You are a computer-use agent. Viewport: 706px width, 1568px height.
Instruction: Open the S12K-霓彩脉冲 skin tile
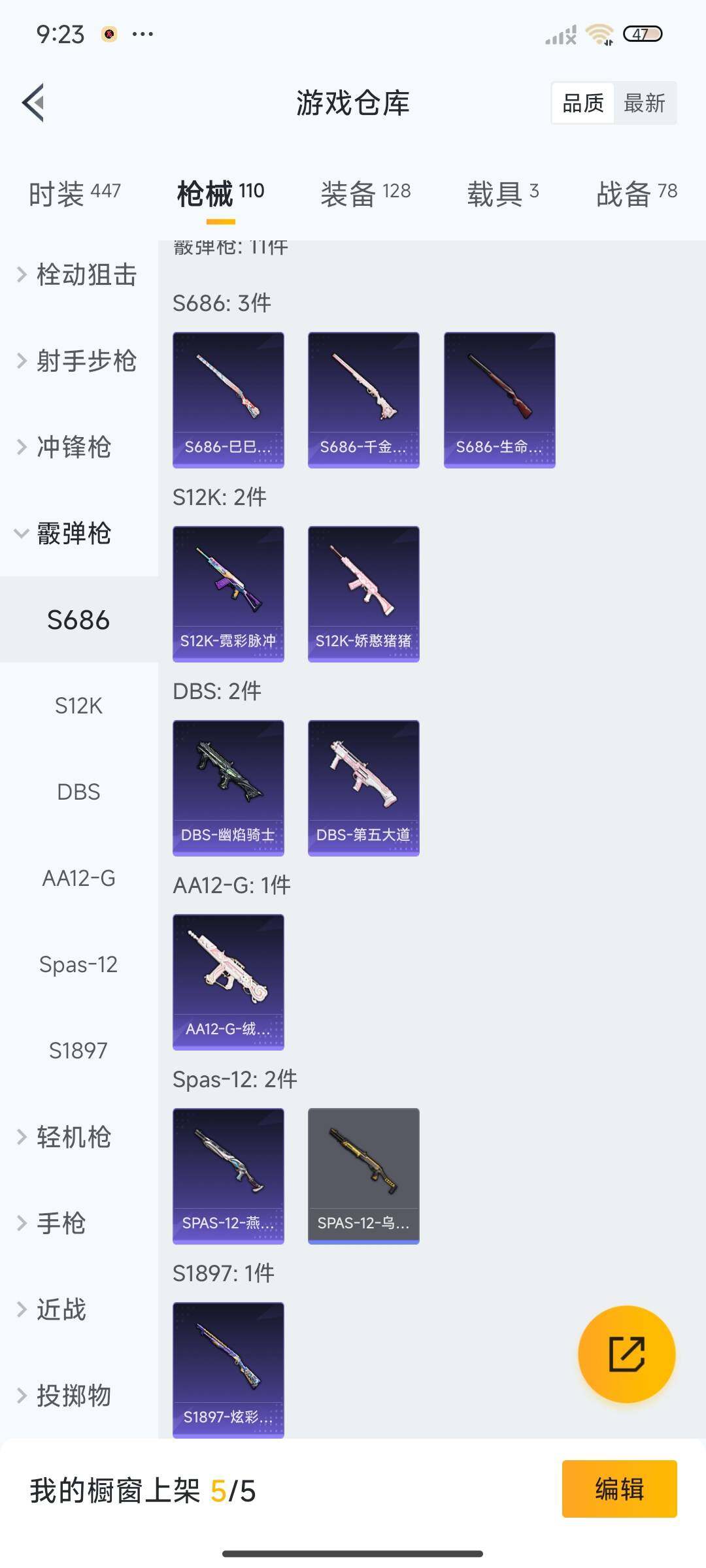click(x=228, y=593)
